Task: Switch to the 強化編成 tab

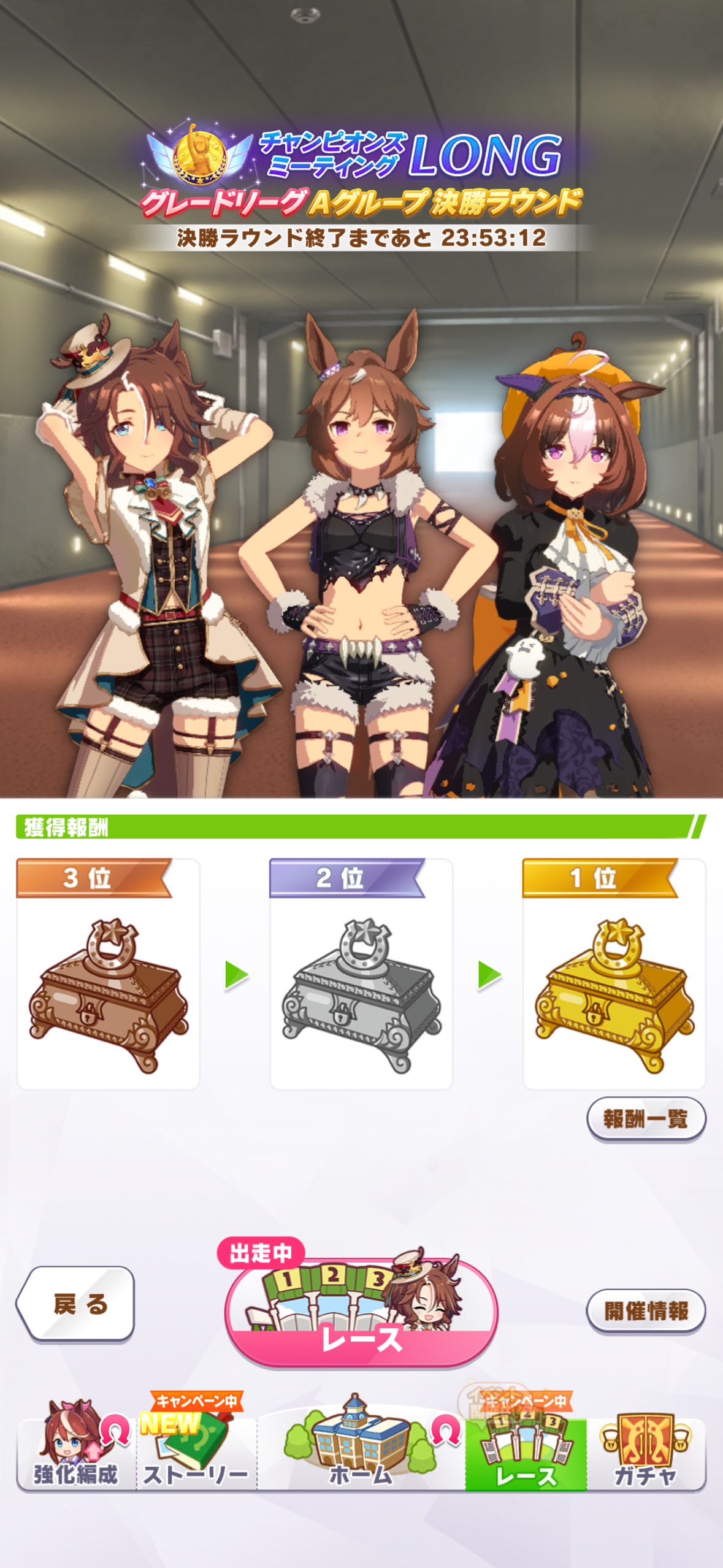Action: pos(76,1454)
